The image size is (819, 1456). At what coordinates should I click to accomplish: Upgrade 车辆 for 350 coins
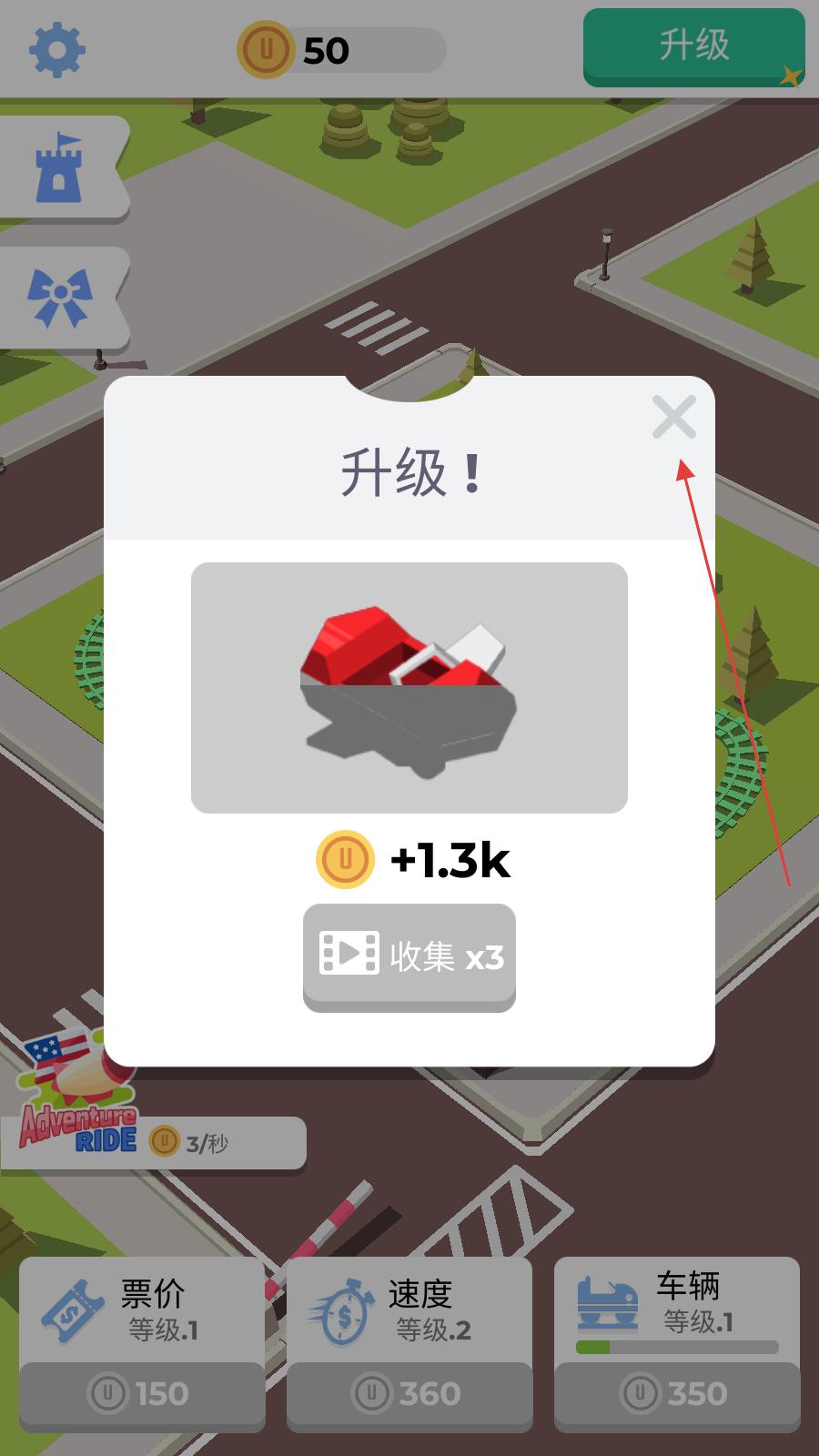677,1392
